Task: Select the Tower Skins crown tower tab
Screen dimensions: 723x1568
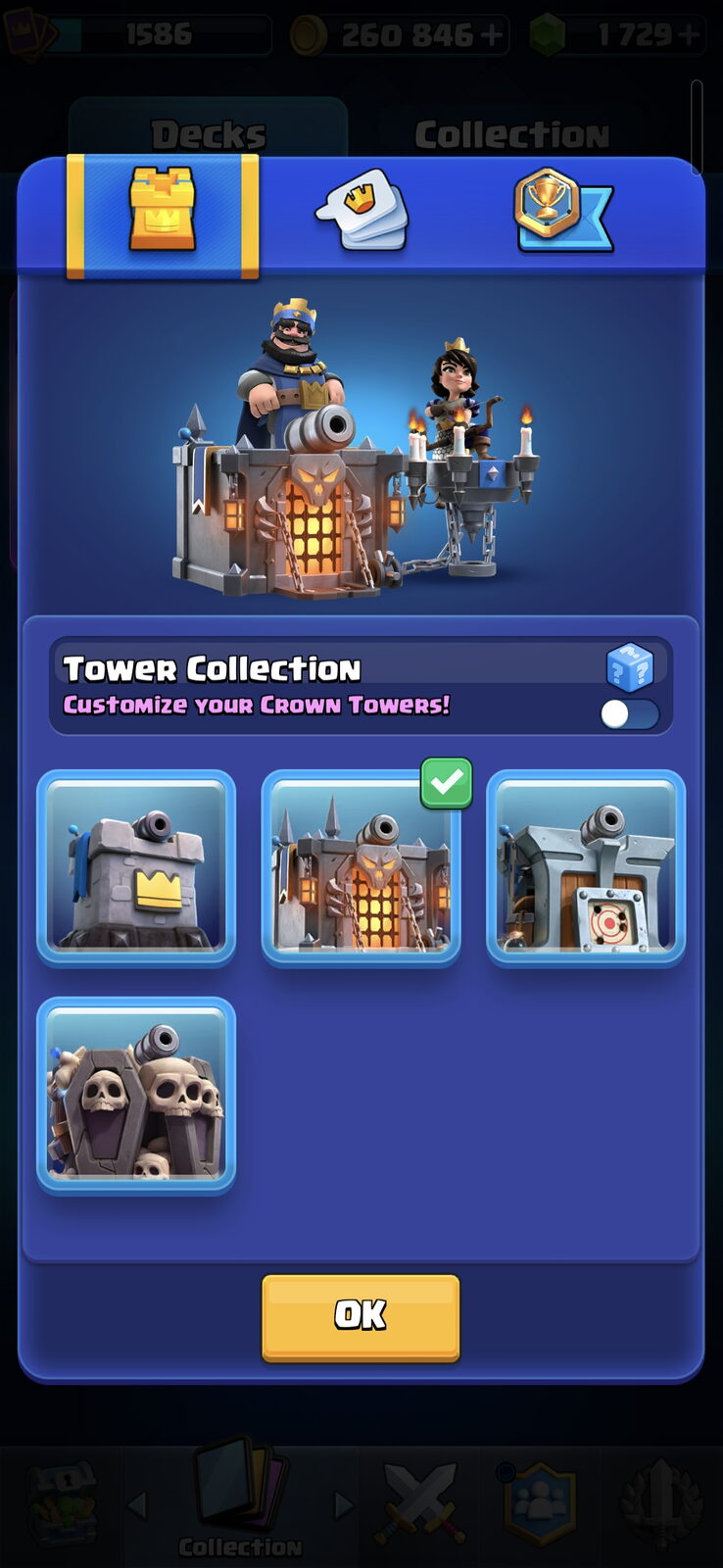Action: [x=163, y=214]
